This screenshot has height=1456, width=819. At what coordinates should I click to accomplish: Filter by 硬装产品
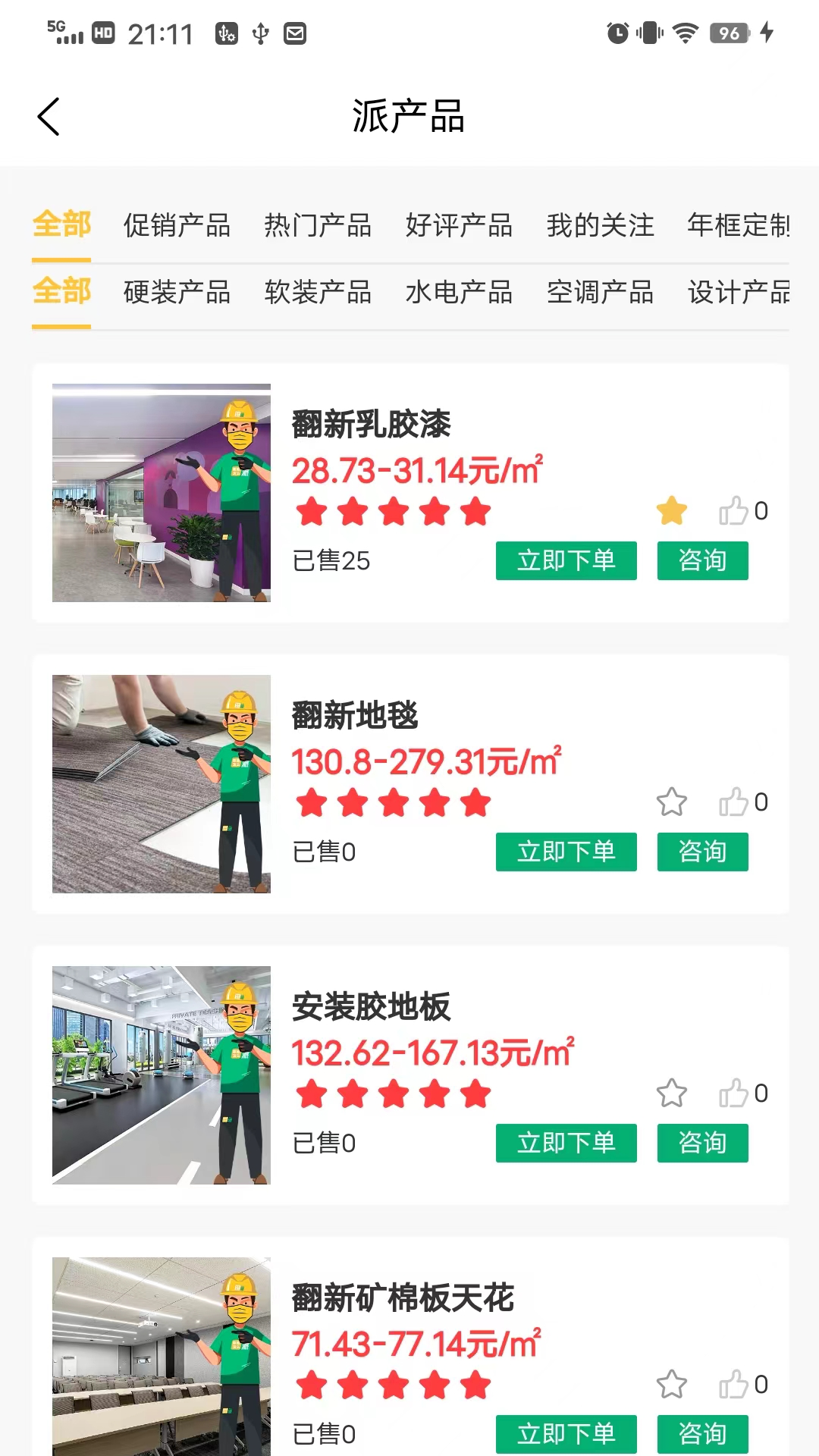176,293
